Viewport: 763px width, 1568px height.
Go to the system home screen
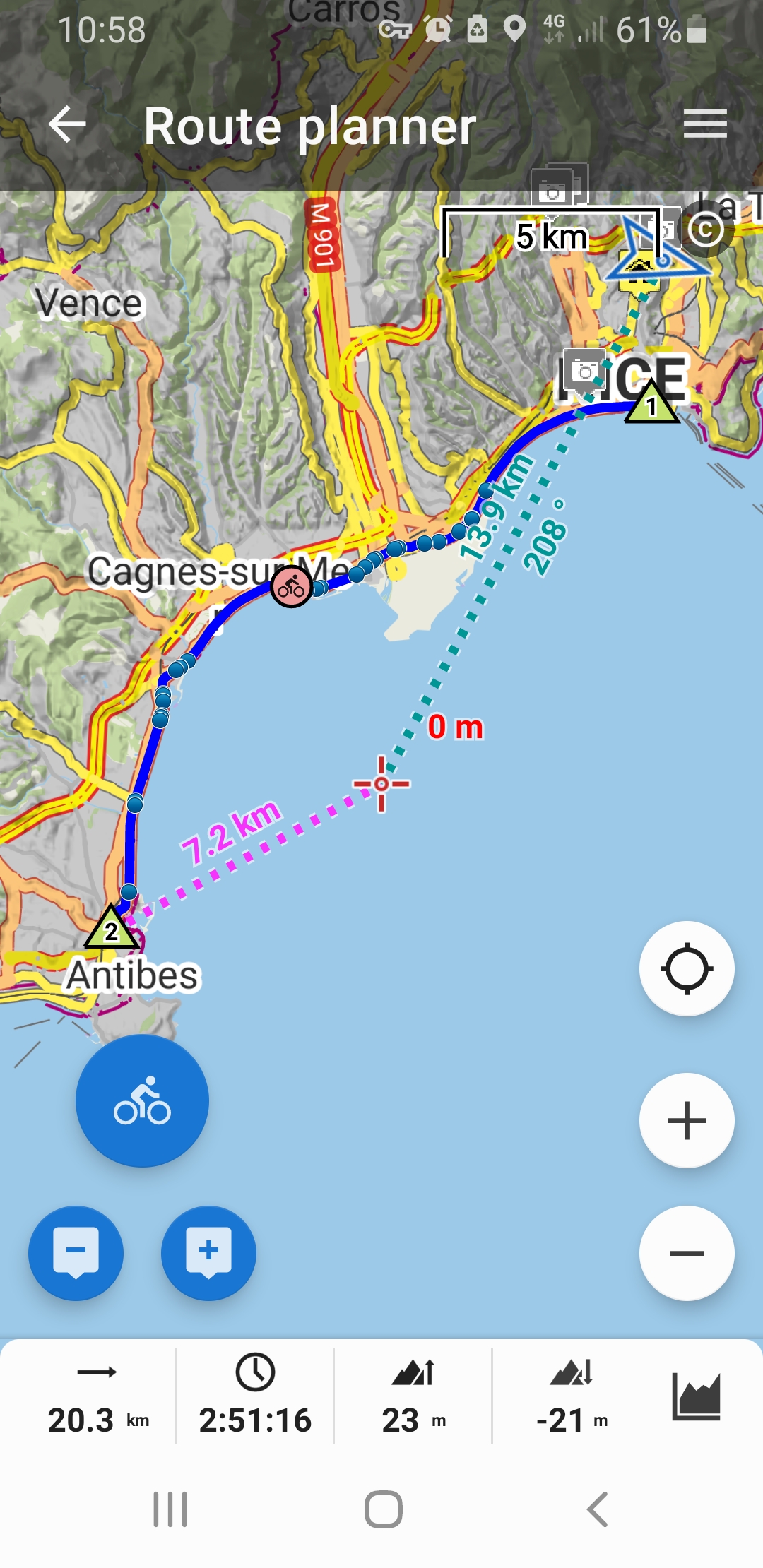click(383, 1509)
